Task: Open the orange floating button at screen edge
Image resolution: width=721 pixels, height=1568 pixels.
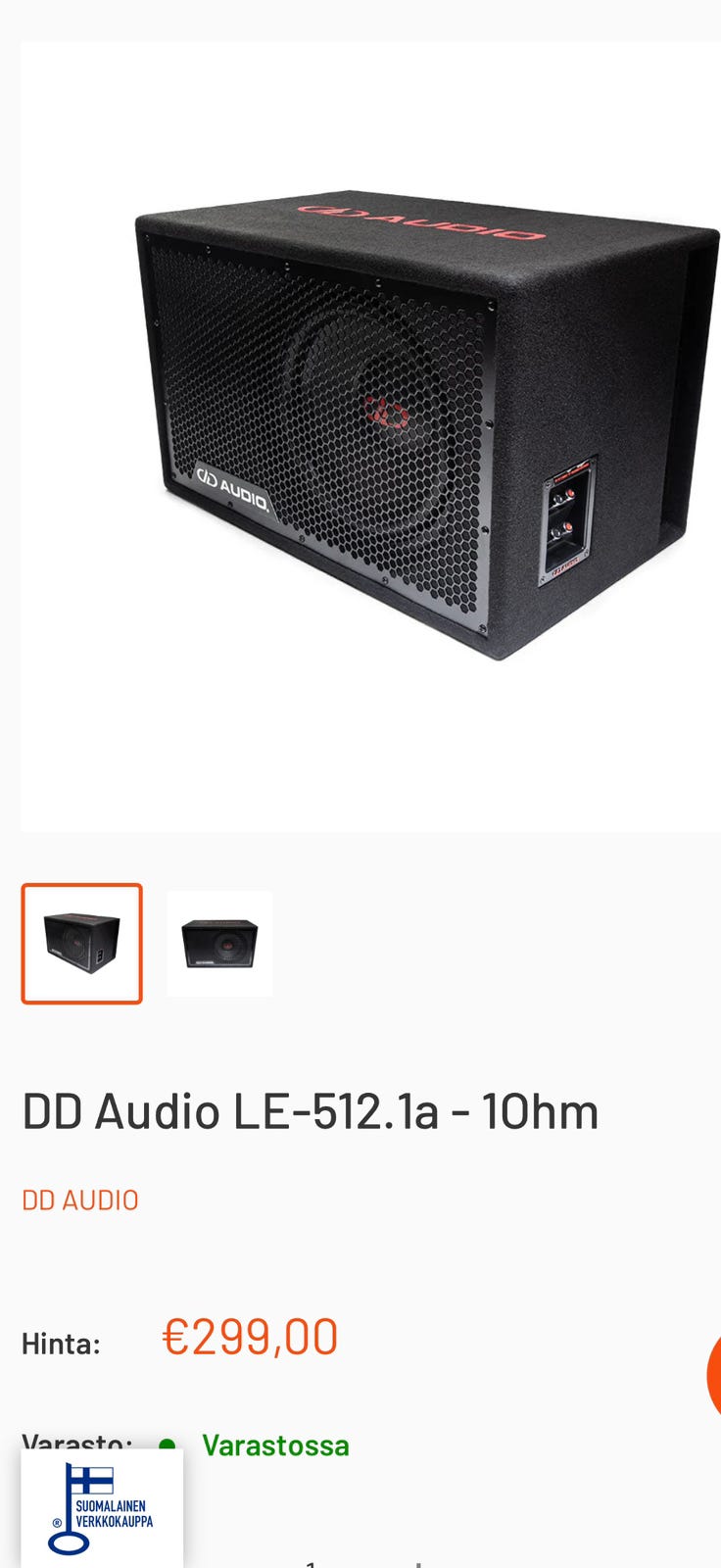Action: click(714, 1374)
